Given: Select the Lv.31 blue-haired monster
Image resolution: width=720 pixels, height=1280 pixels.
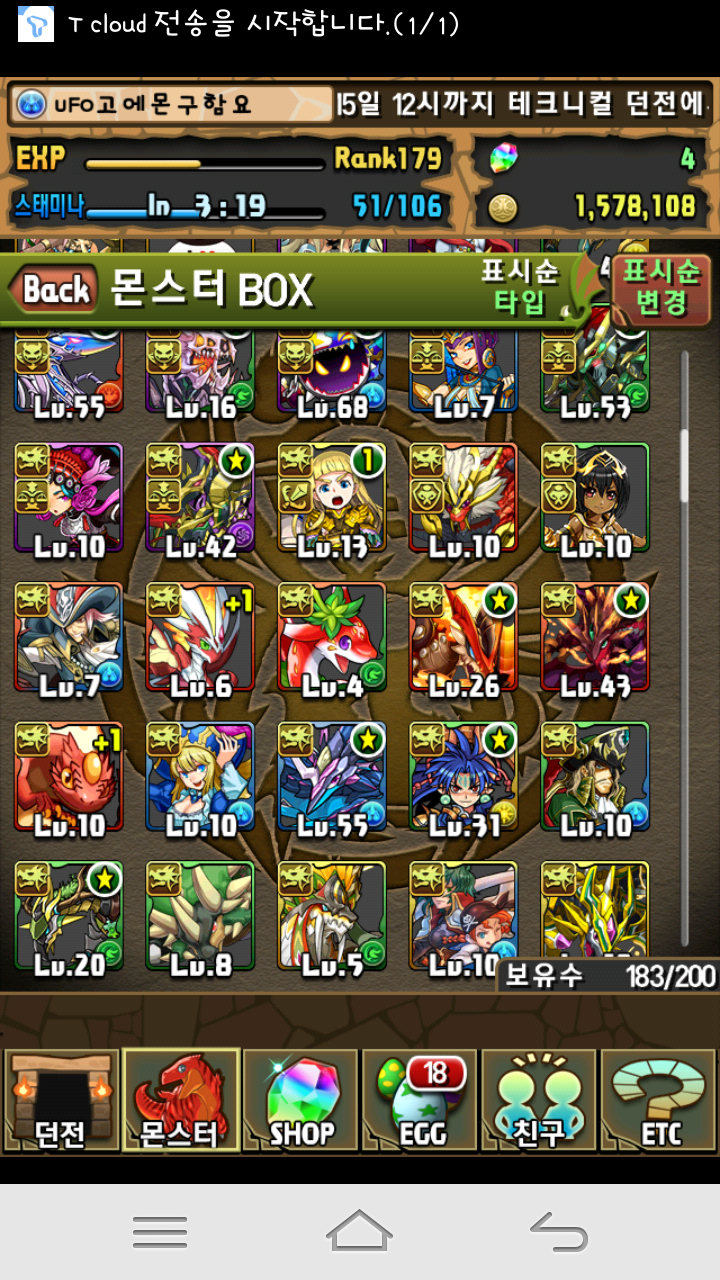Looking at the screenshot, I should coord(463,777).
